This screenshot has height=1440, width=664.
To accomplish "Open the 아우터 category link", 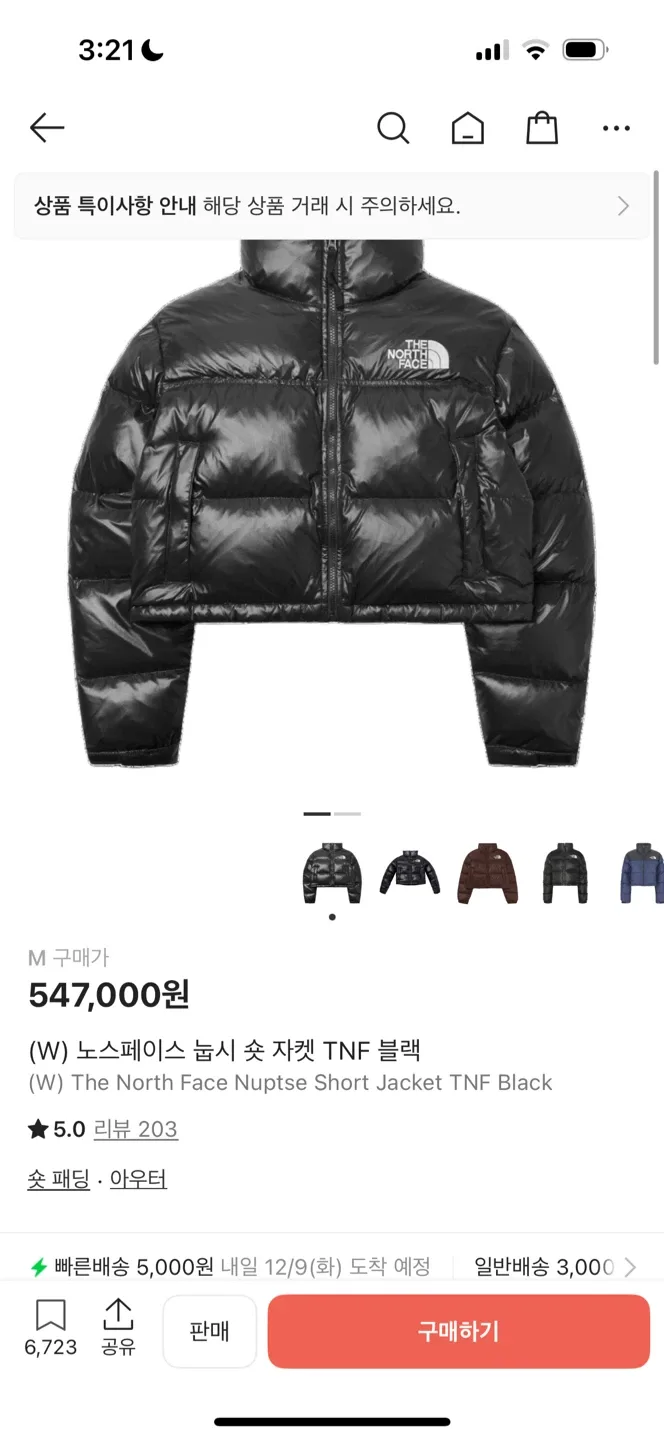I will pos(138,1179).
